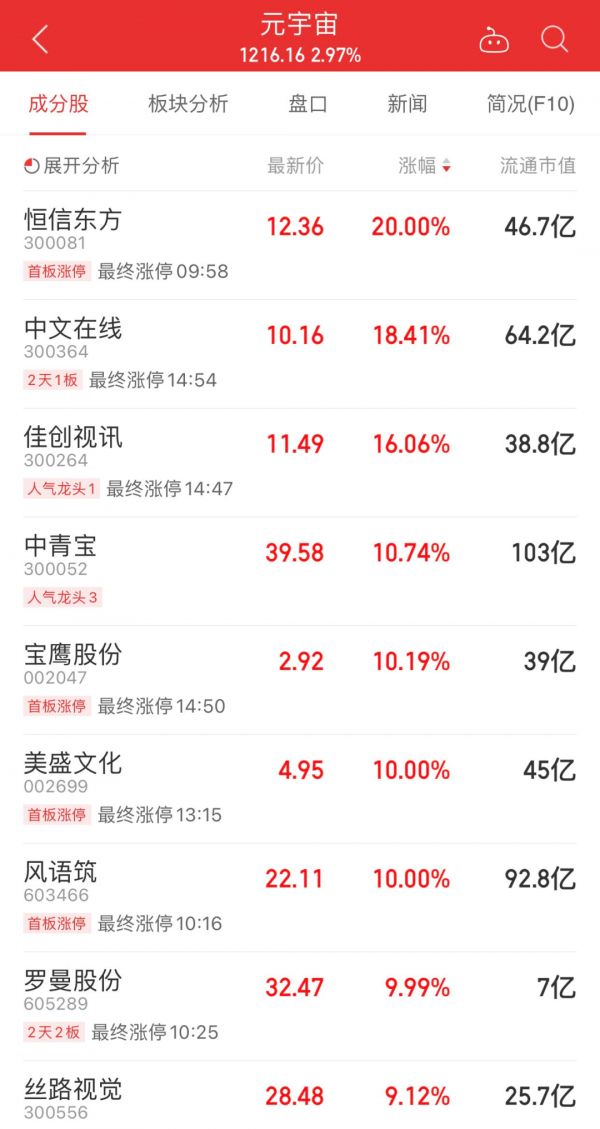
Task: Sort stocks by 最新价 column
Action: [x=295, y=166]
